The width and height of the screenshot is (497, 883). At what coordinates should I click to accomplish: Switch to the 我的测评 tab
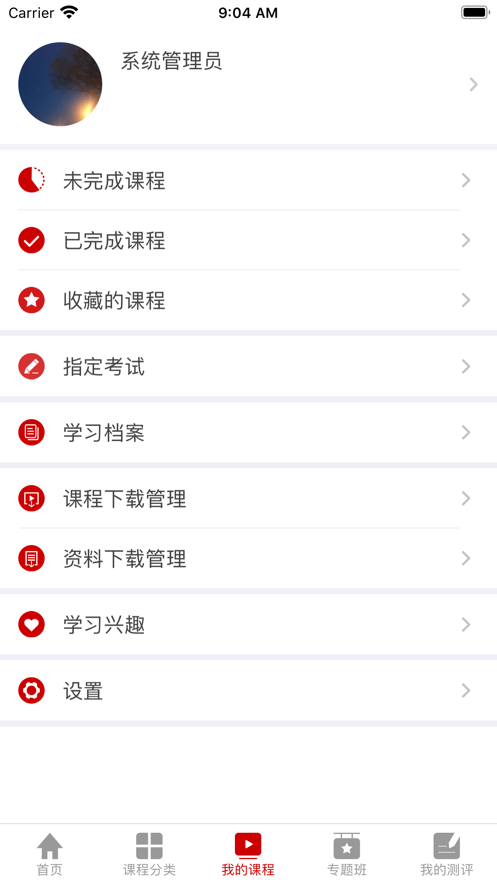pyautogui.click(x=447, y=854)
